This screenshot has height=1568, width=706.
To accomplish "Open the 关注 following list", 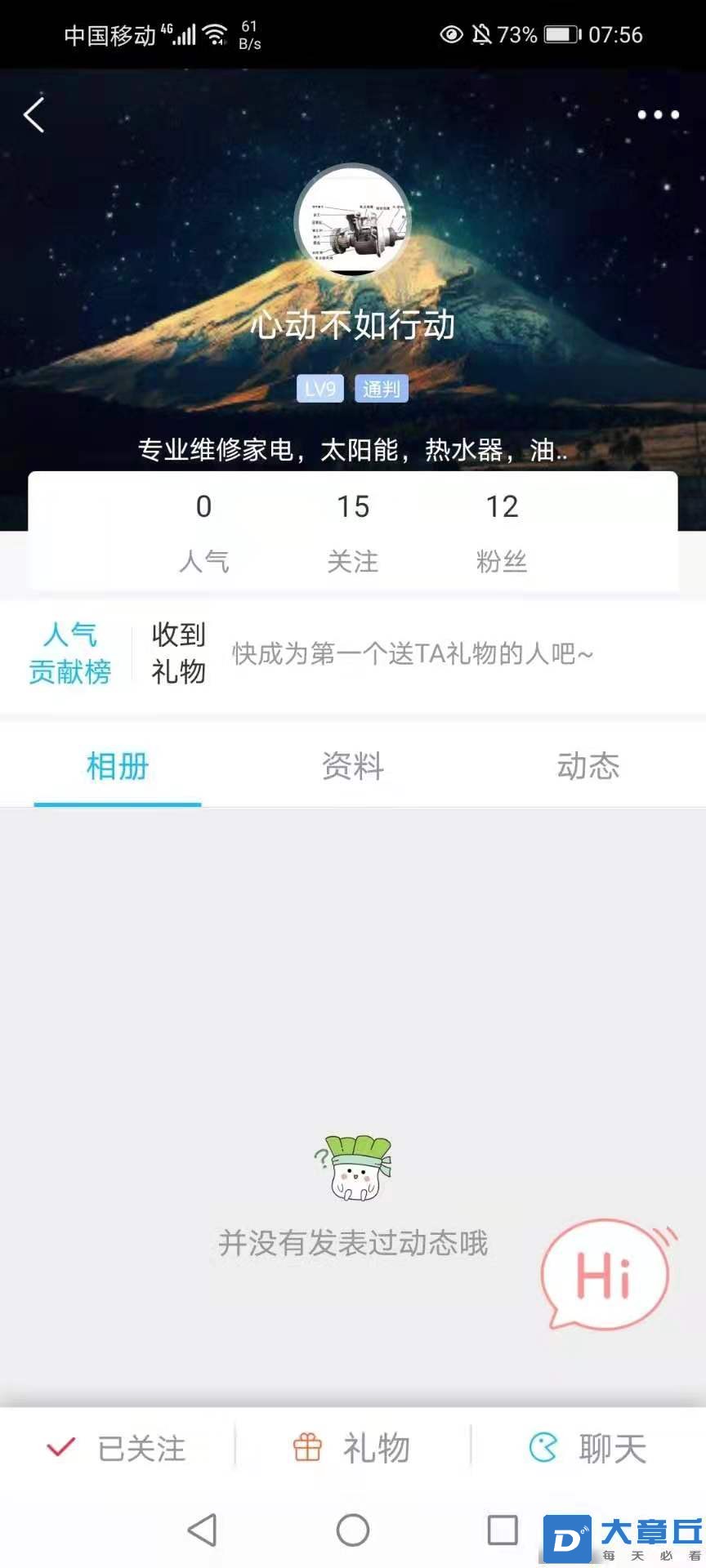I will [353, 532].
